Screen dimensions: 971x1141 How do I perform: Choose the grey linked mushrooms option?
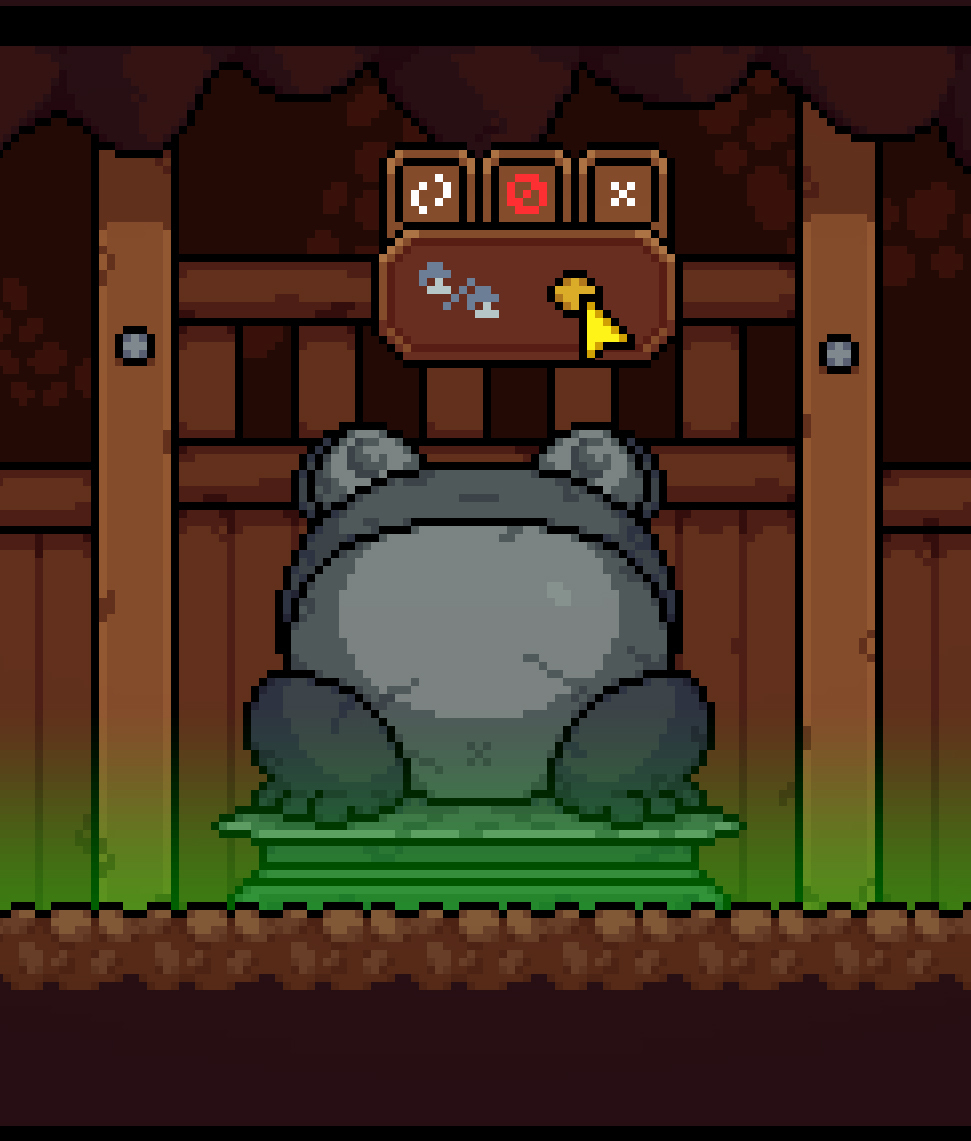[x=459, y=290]
